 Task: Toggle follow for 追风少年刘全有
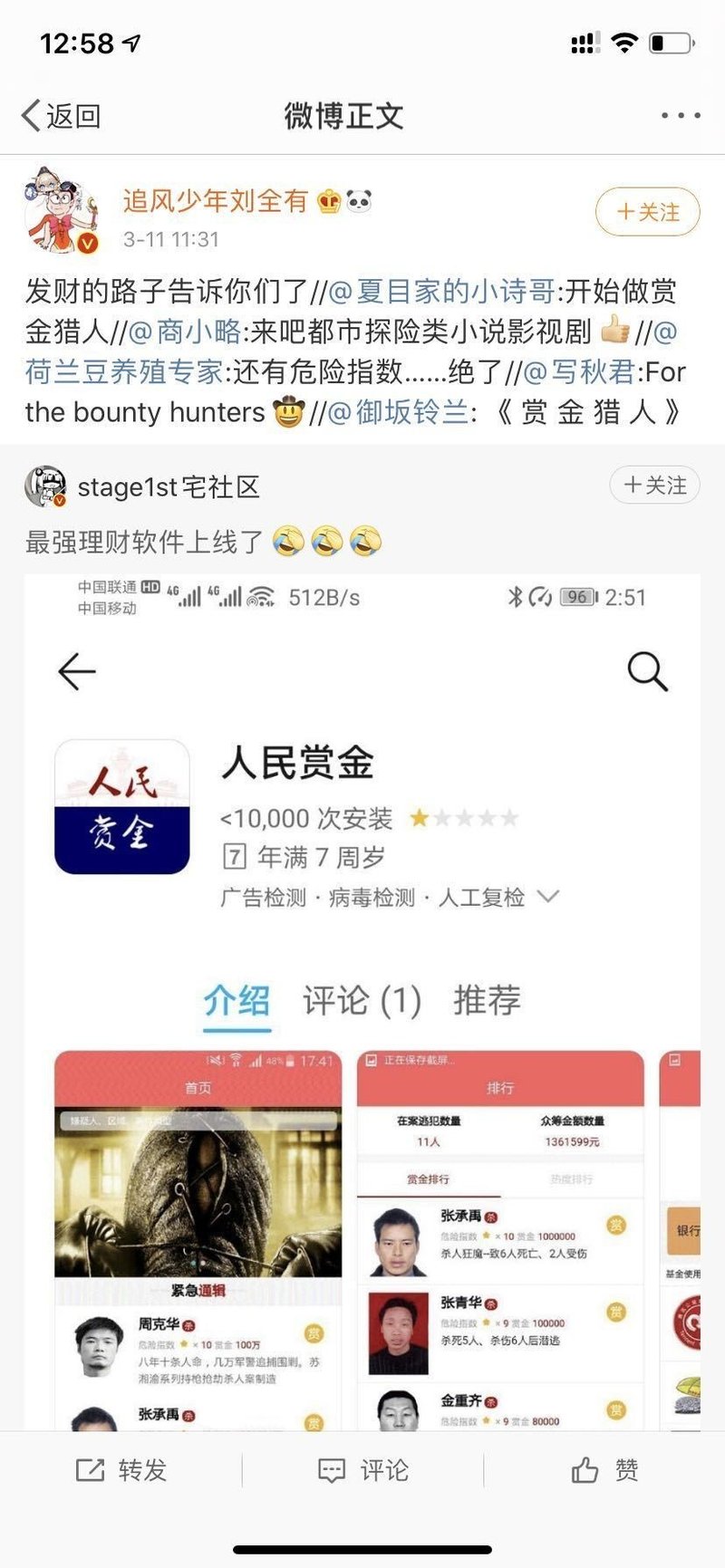coord(647,211)
